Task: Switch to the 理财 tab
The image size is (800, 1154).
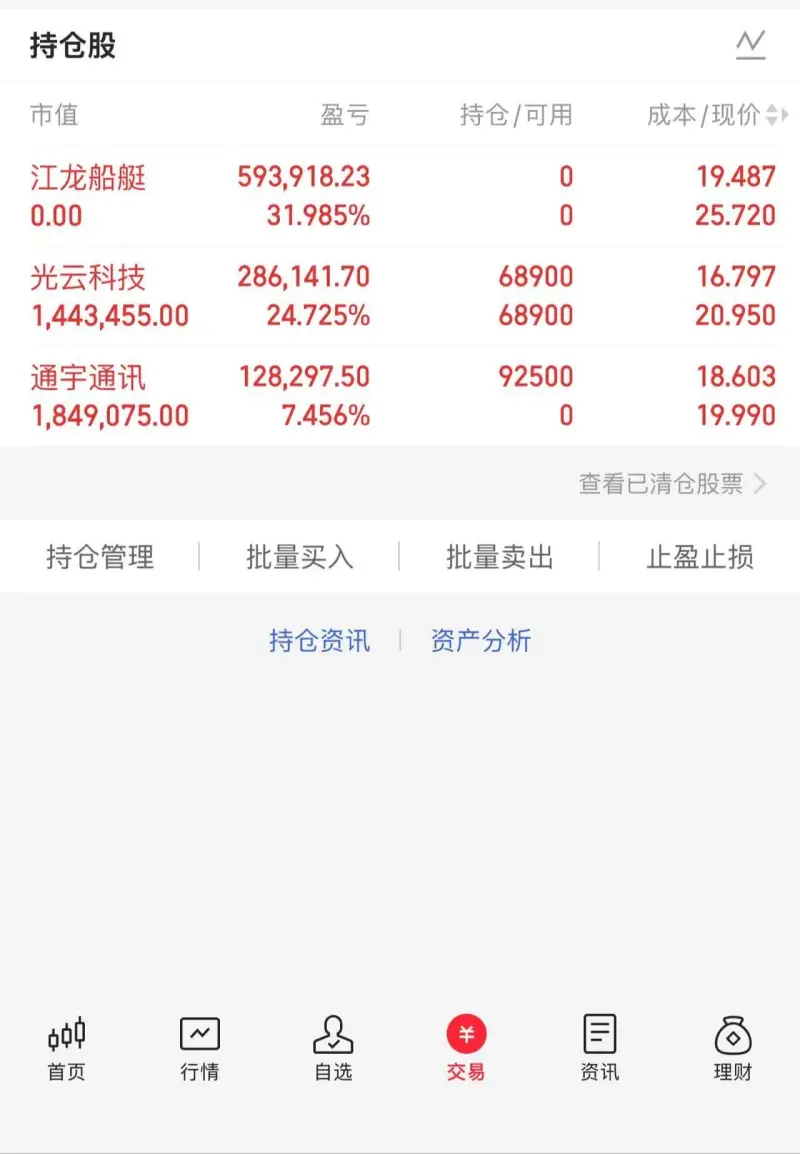Action: point(733,1048)
